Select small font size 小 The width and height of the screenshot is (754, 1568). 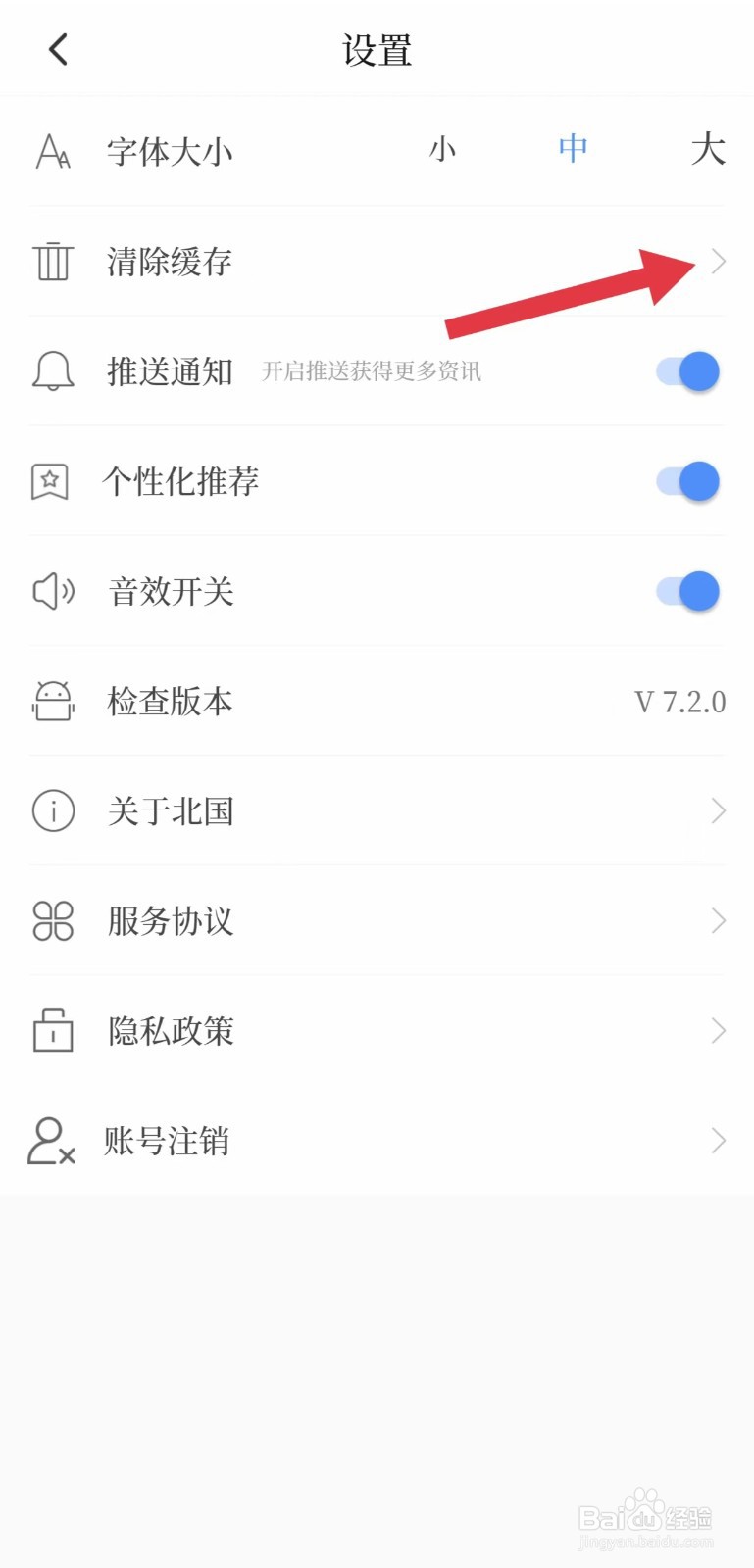(443, 150)
